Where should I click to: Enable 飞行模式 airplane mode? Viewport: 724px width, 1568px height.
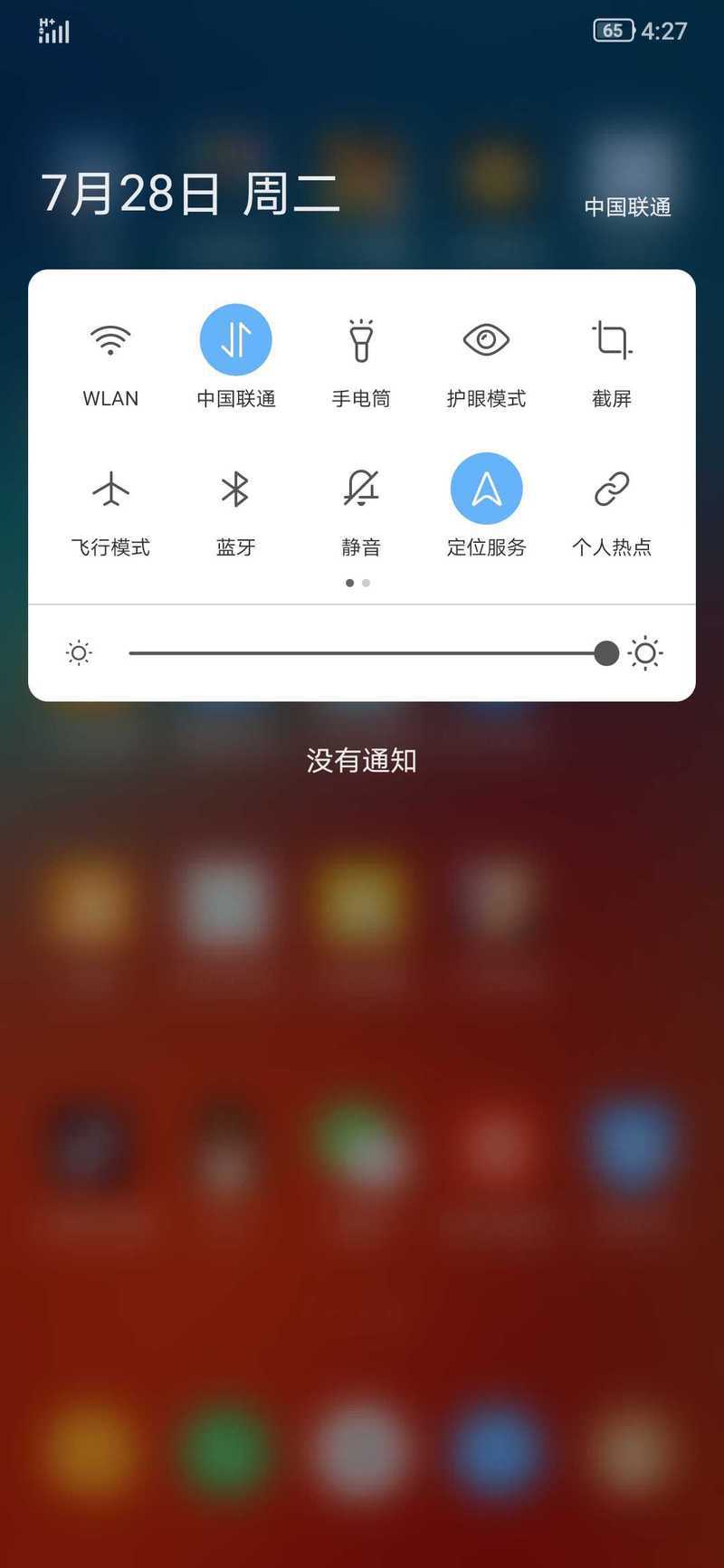110,489
